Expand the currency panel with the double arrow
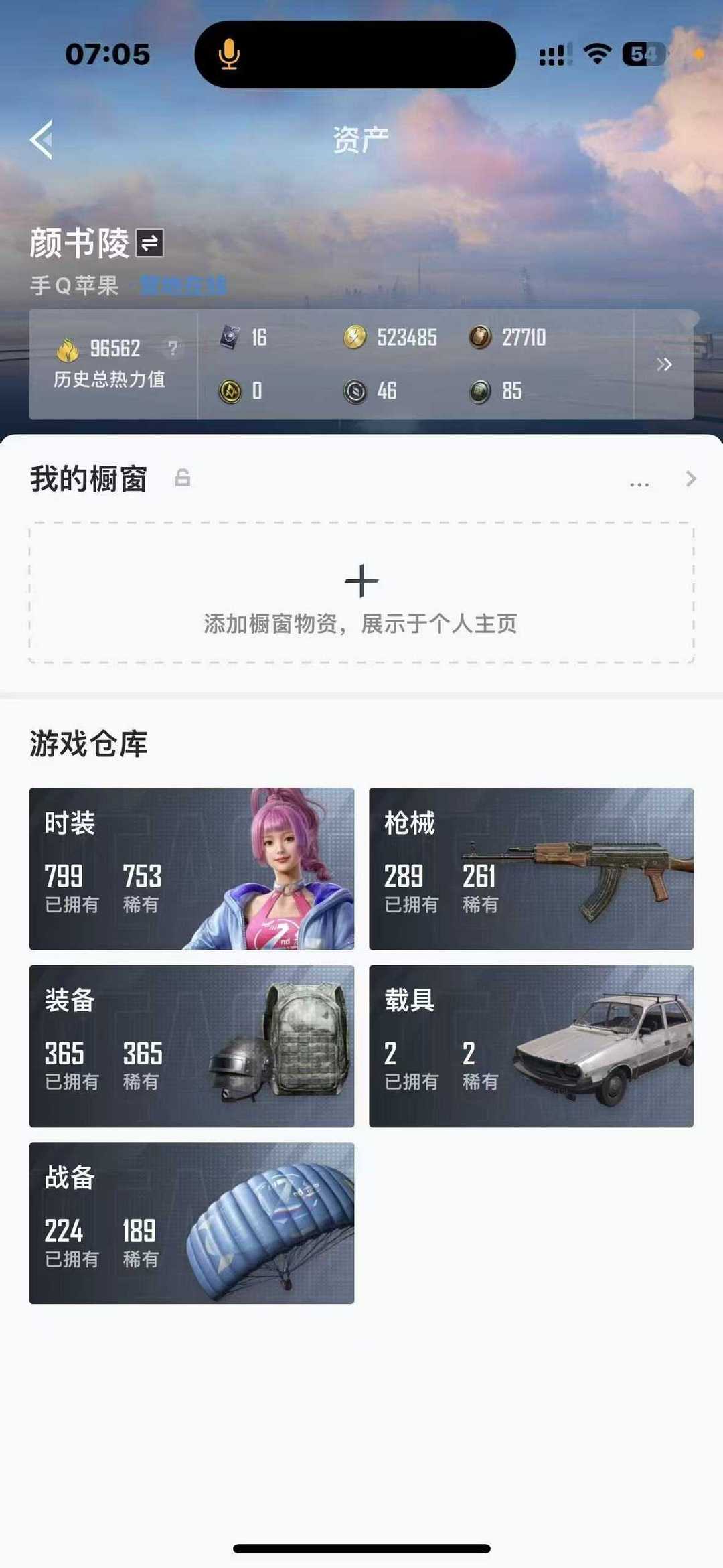 click(x=664, y=364)
